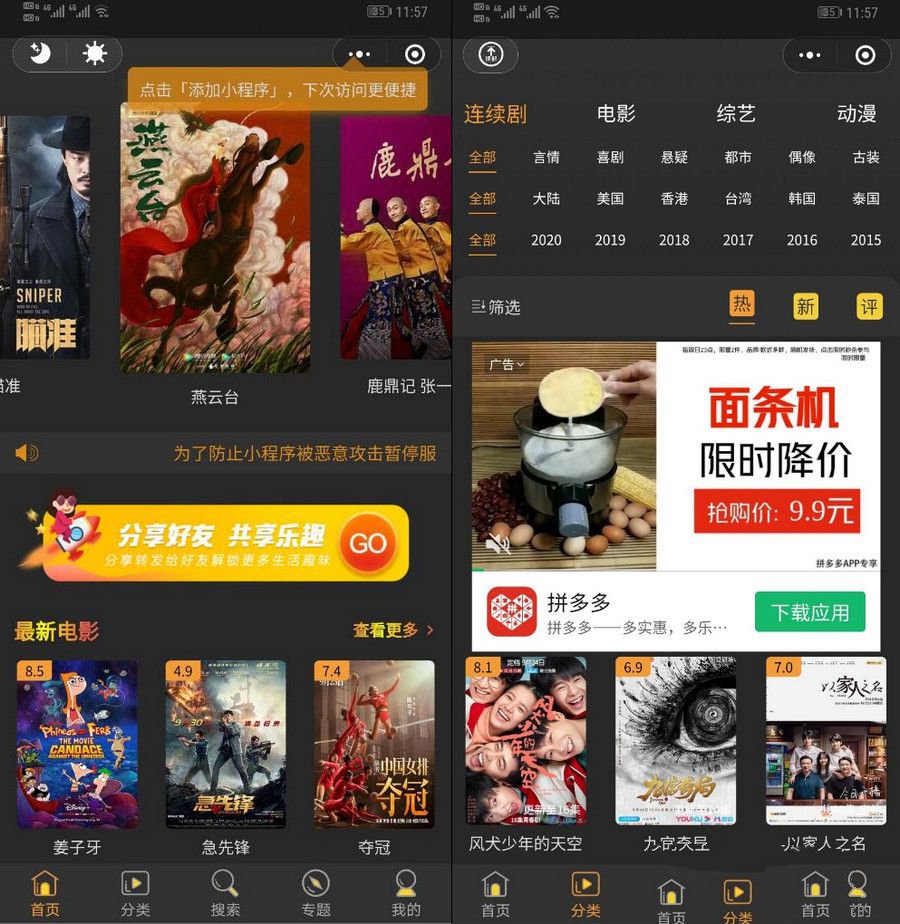The image size is (900, 924).
Task: Select the 电影 category
Action: (x=616, y=114)
